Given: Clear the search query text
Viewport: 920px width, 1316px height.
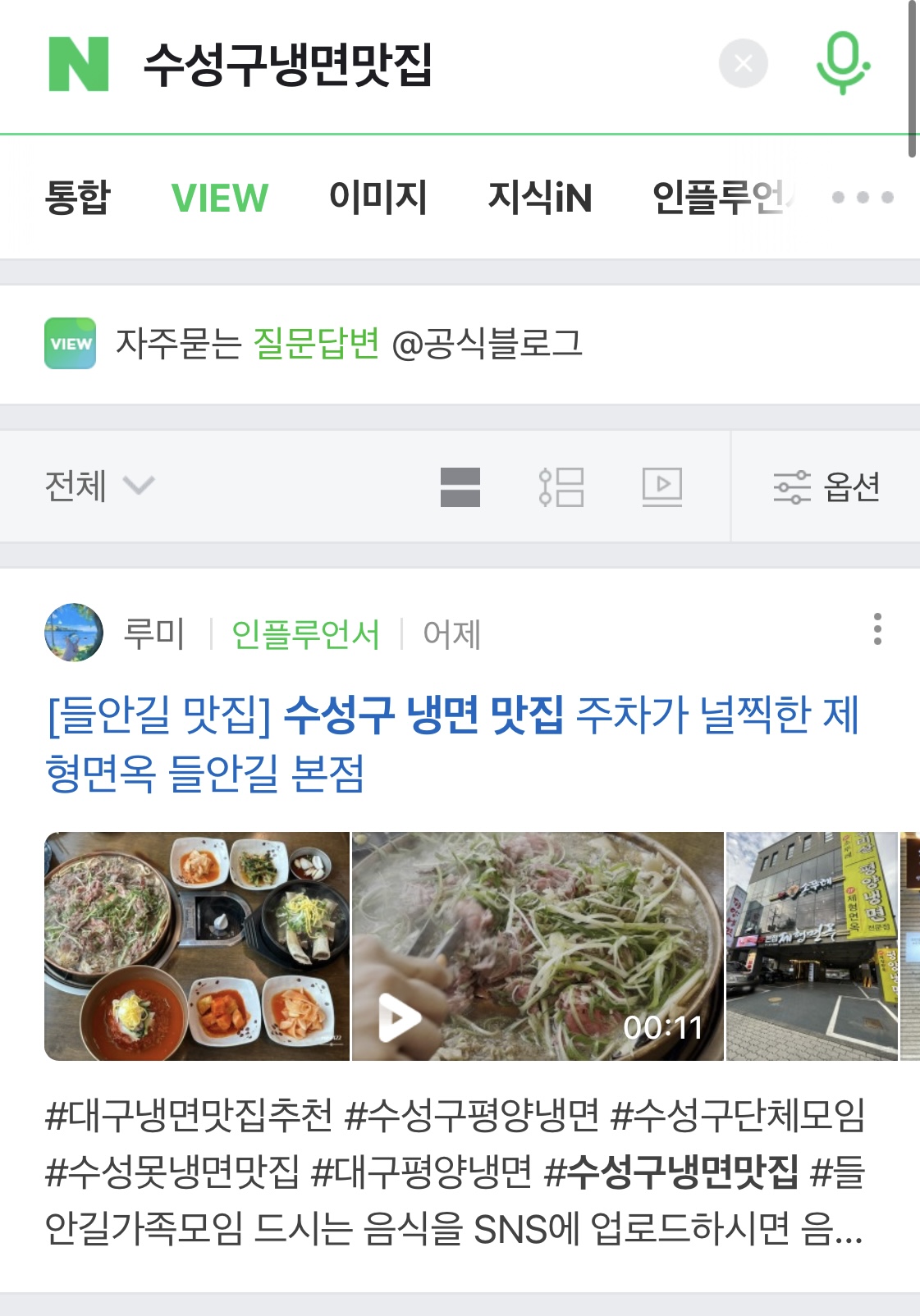Looking at the screenshot, I should pyautogui.click(x=743, y=63).
